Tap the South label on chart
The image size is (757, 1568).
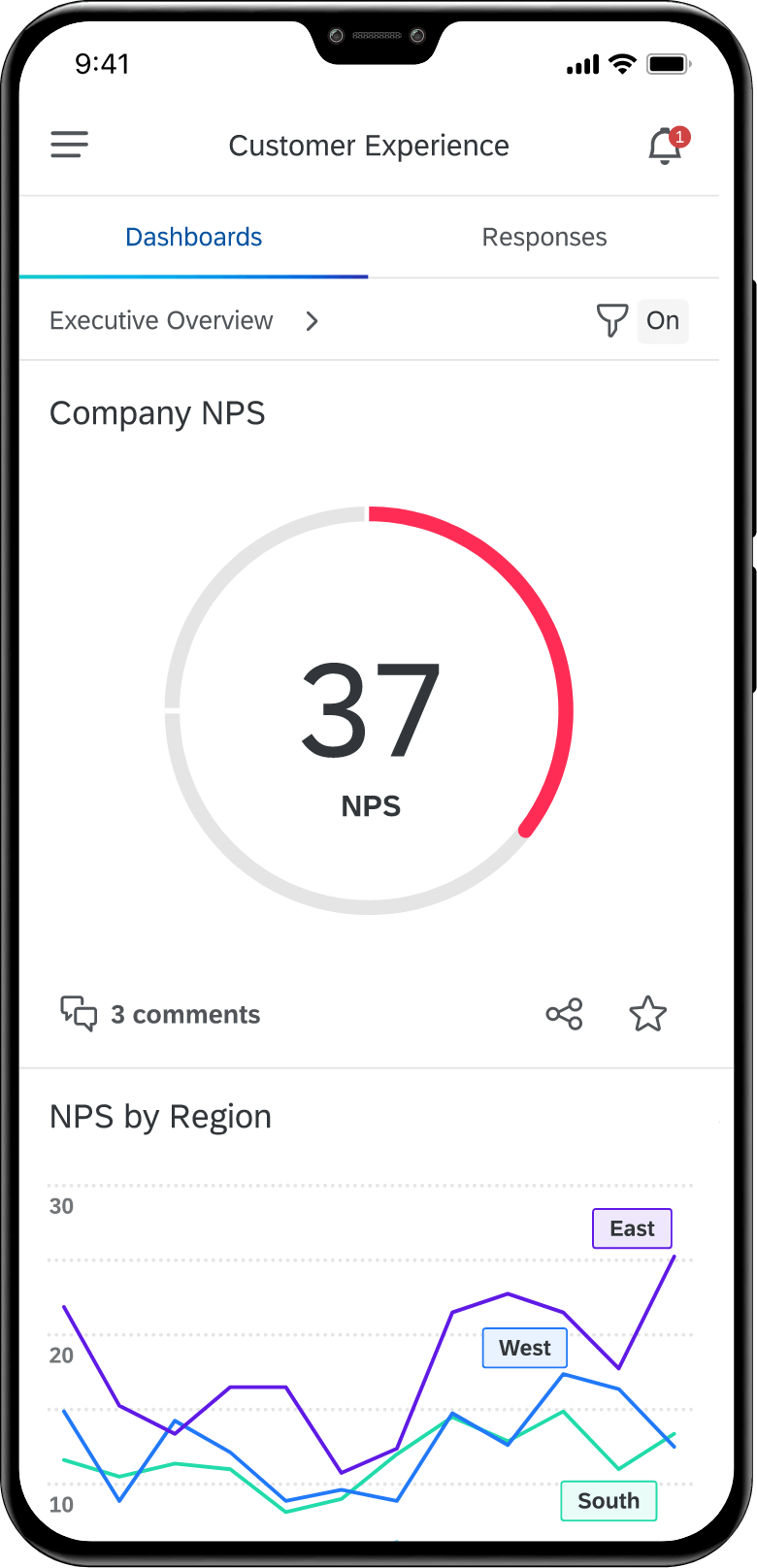[609, 1501]
